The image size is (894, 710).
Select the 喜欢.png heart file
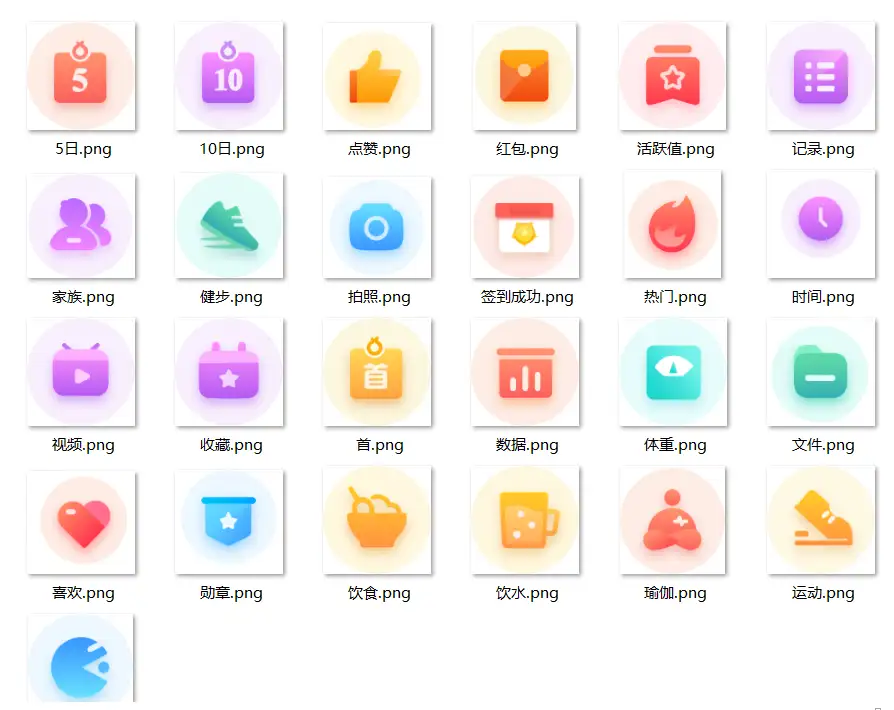(80, 521)
